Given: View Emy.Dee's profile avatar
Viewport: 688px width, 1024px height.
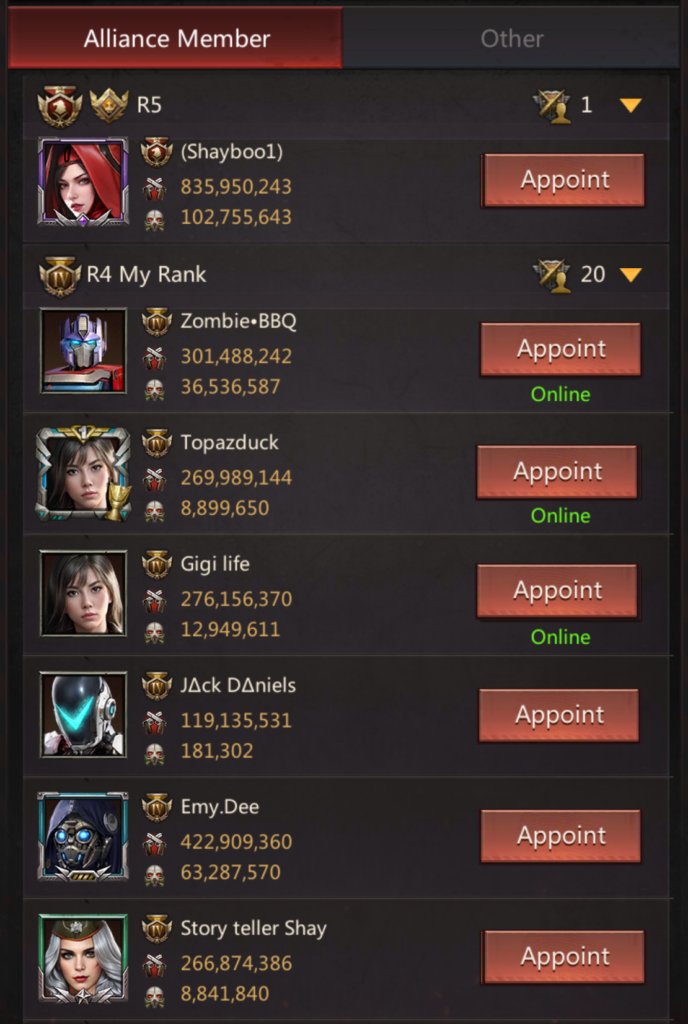Looking at the screenshot, I should (x=84, y=836).
